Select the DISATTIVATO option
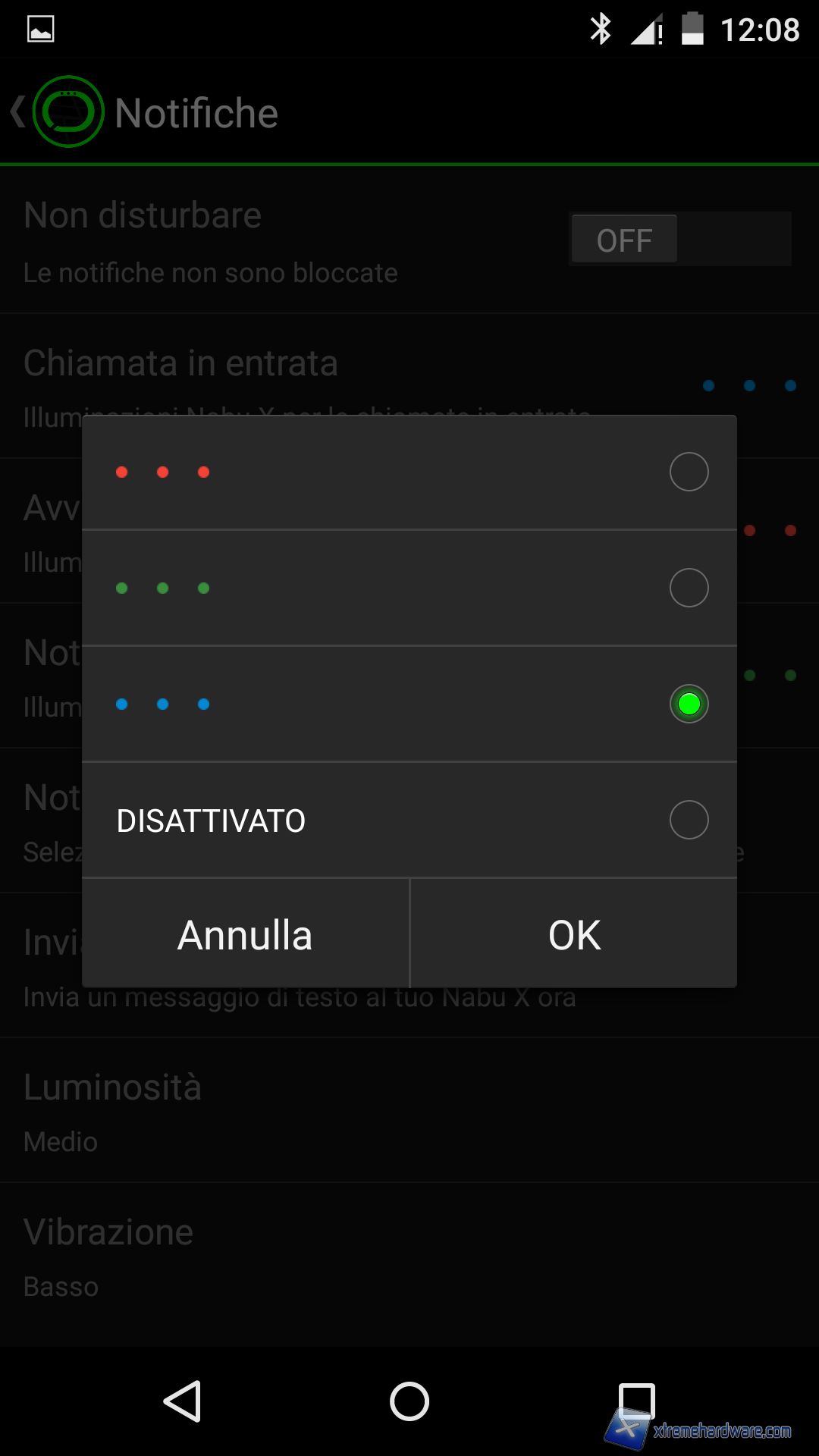 [689, 820]
